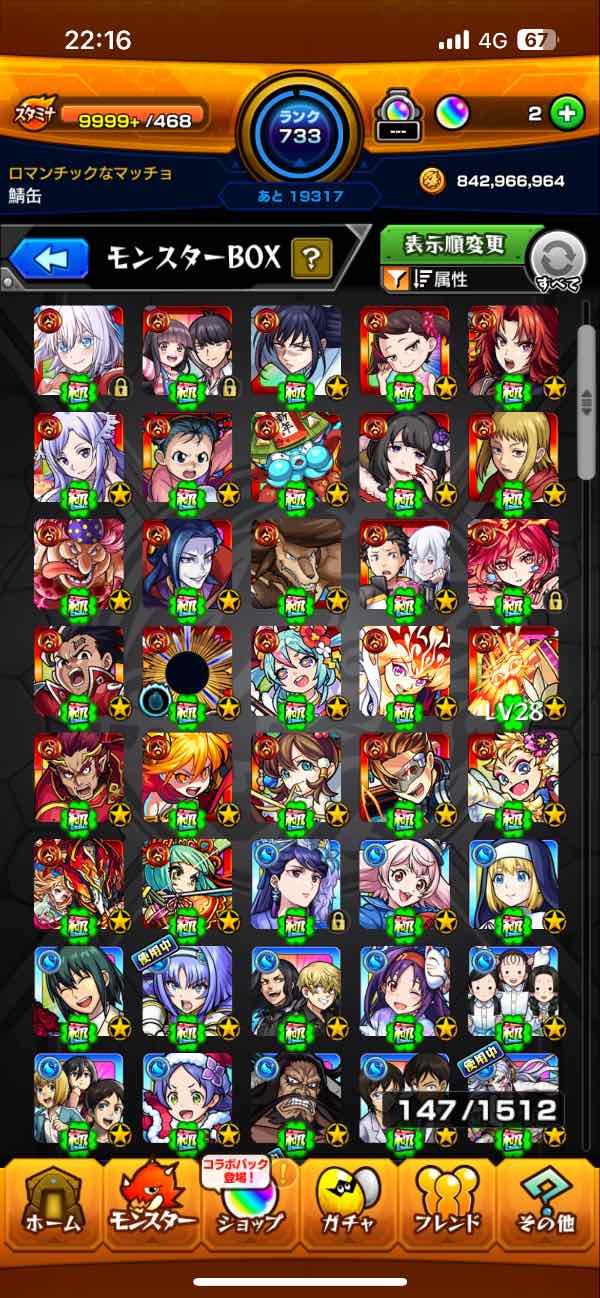Open the その他 tab

(548, 1207)
